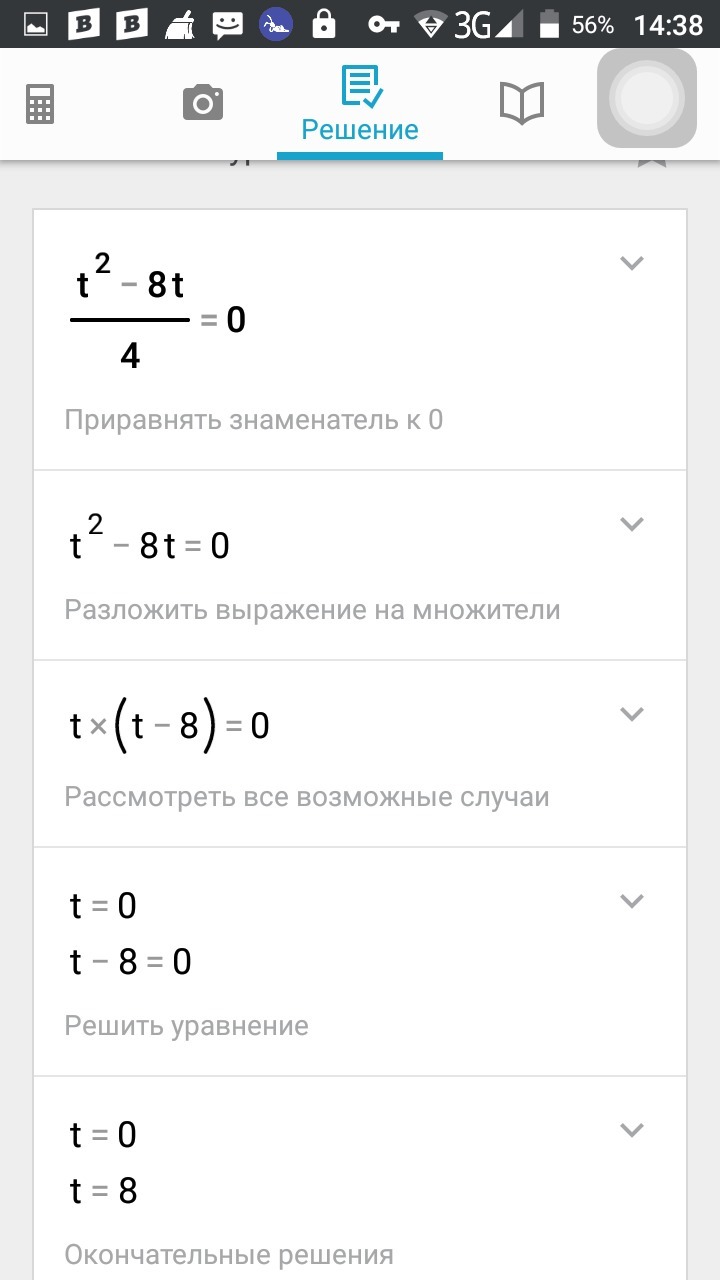Switch to the camera tab
The width and height of the screenshot is (720, 1280).
coord(203,103)
